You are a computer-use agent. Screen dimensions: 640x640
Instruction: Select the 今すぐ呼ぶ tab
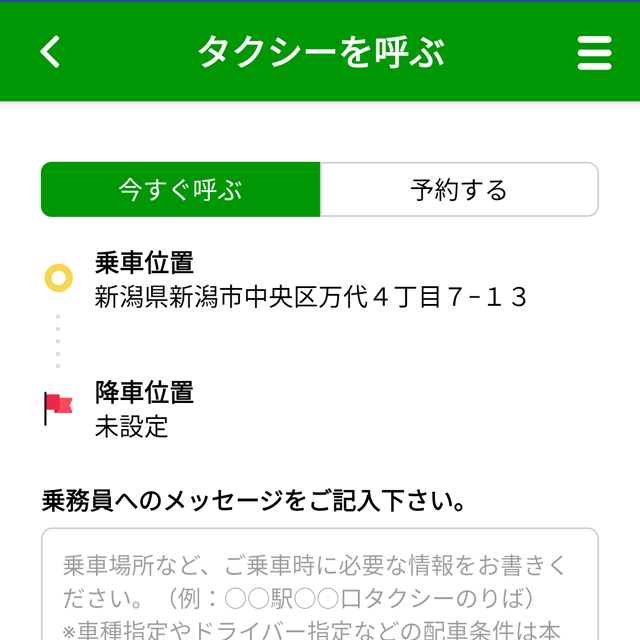(x=181, y=190)
